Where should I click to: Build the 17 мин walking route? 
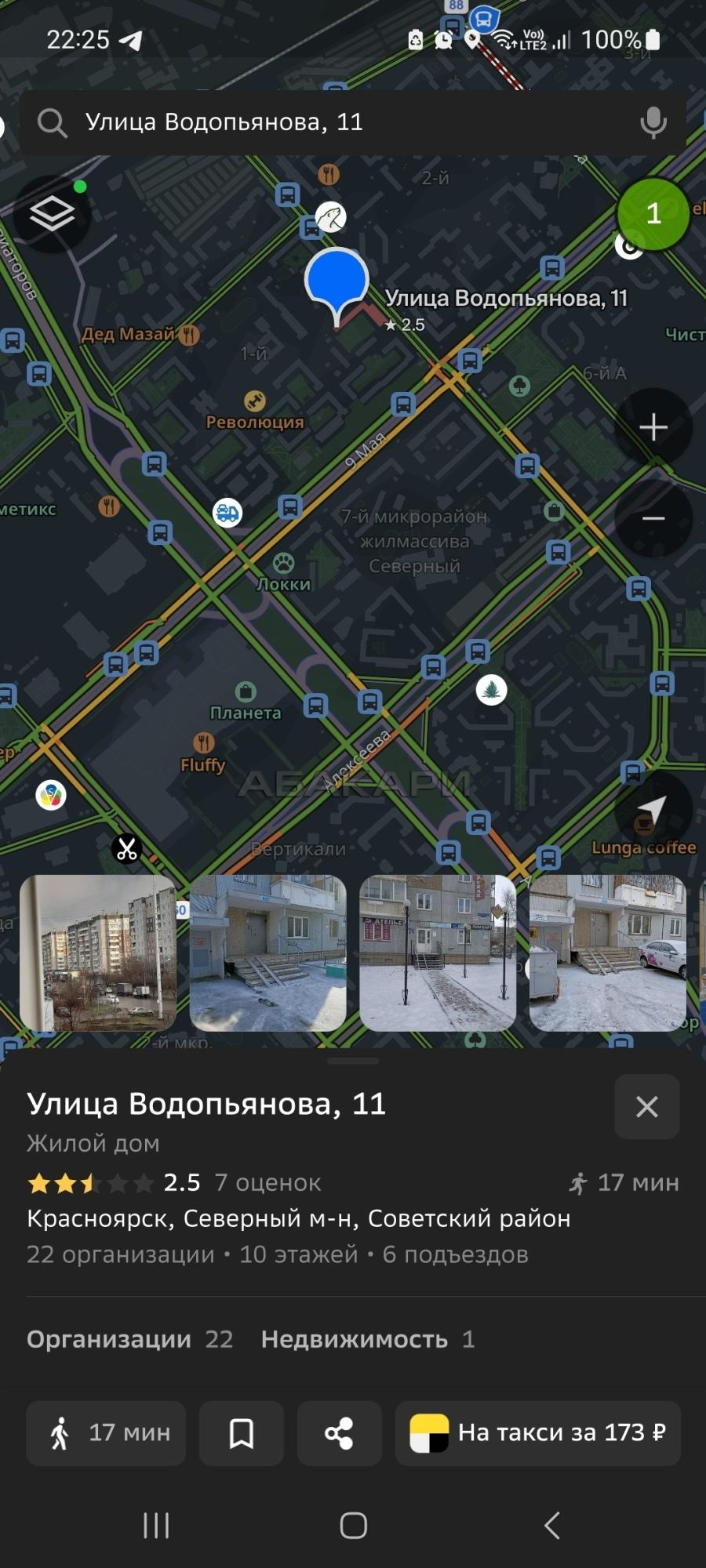coord(106,1433)
